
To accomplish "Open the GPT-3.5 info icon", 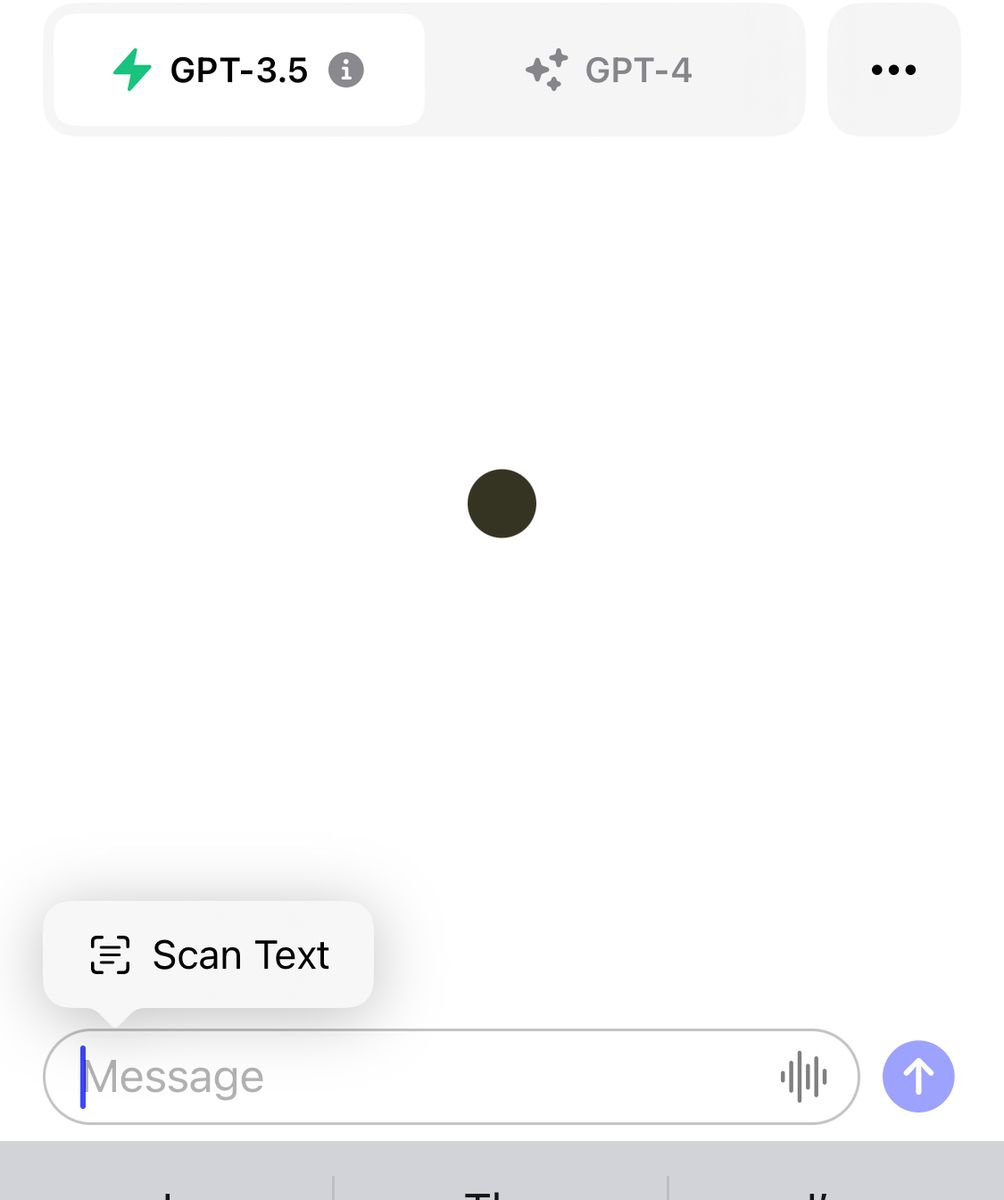I will (346, 70).
